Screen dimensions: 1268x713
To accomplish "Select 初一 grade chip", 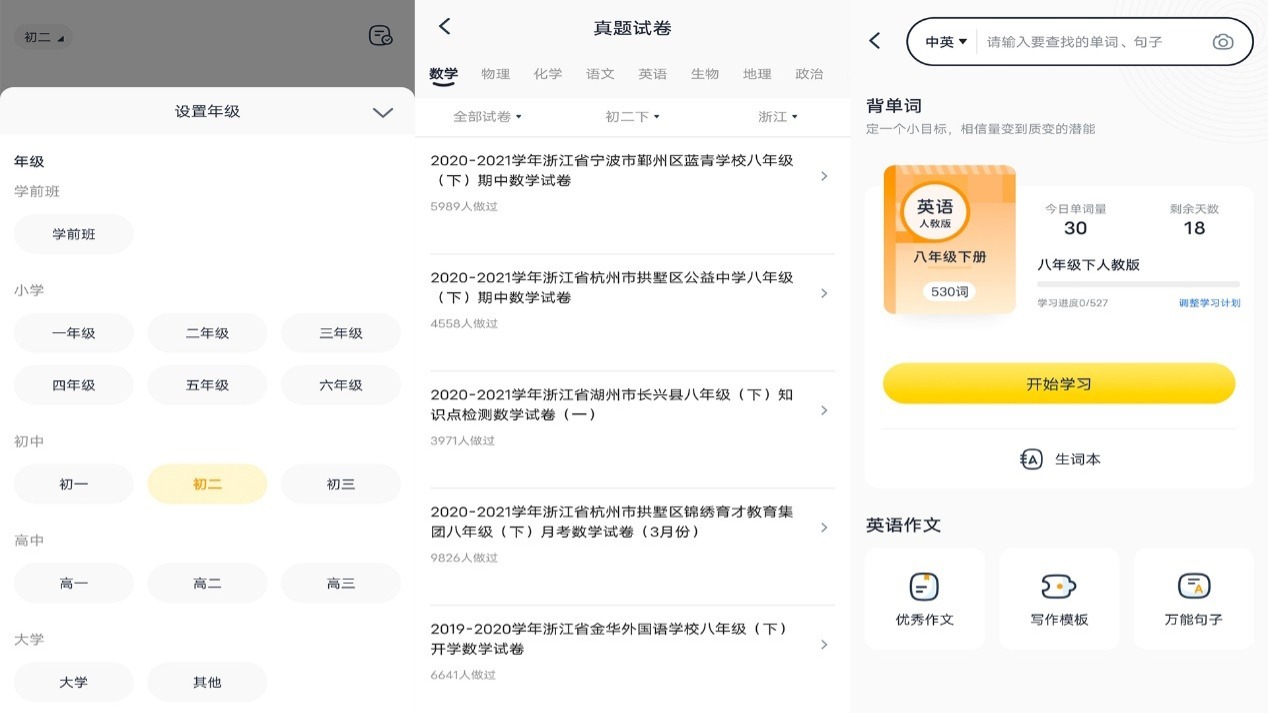I will click(74, 484).
